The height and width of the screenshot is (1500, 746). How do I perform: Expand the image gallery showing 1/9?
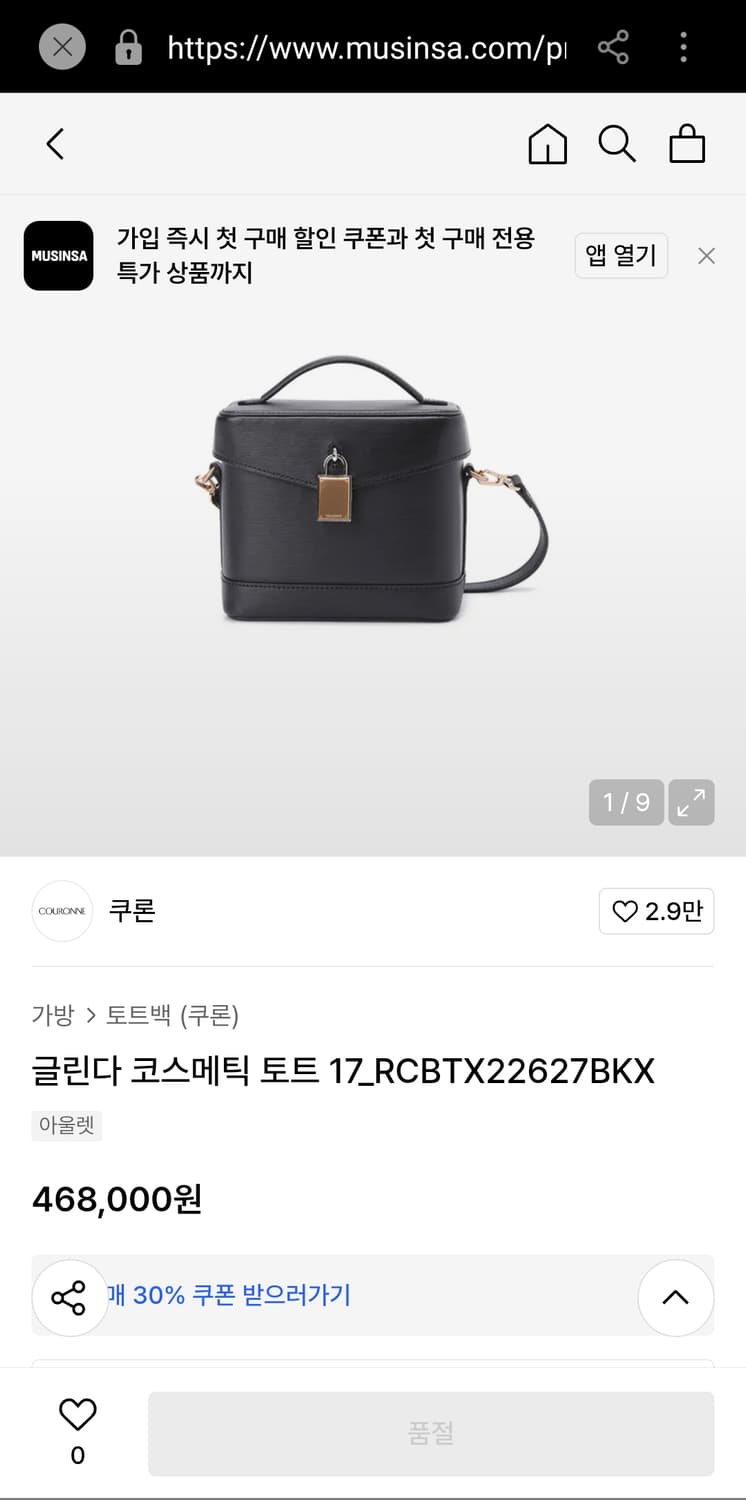tap(626, 802)
